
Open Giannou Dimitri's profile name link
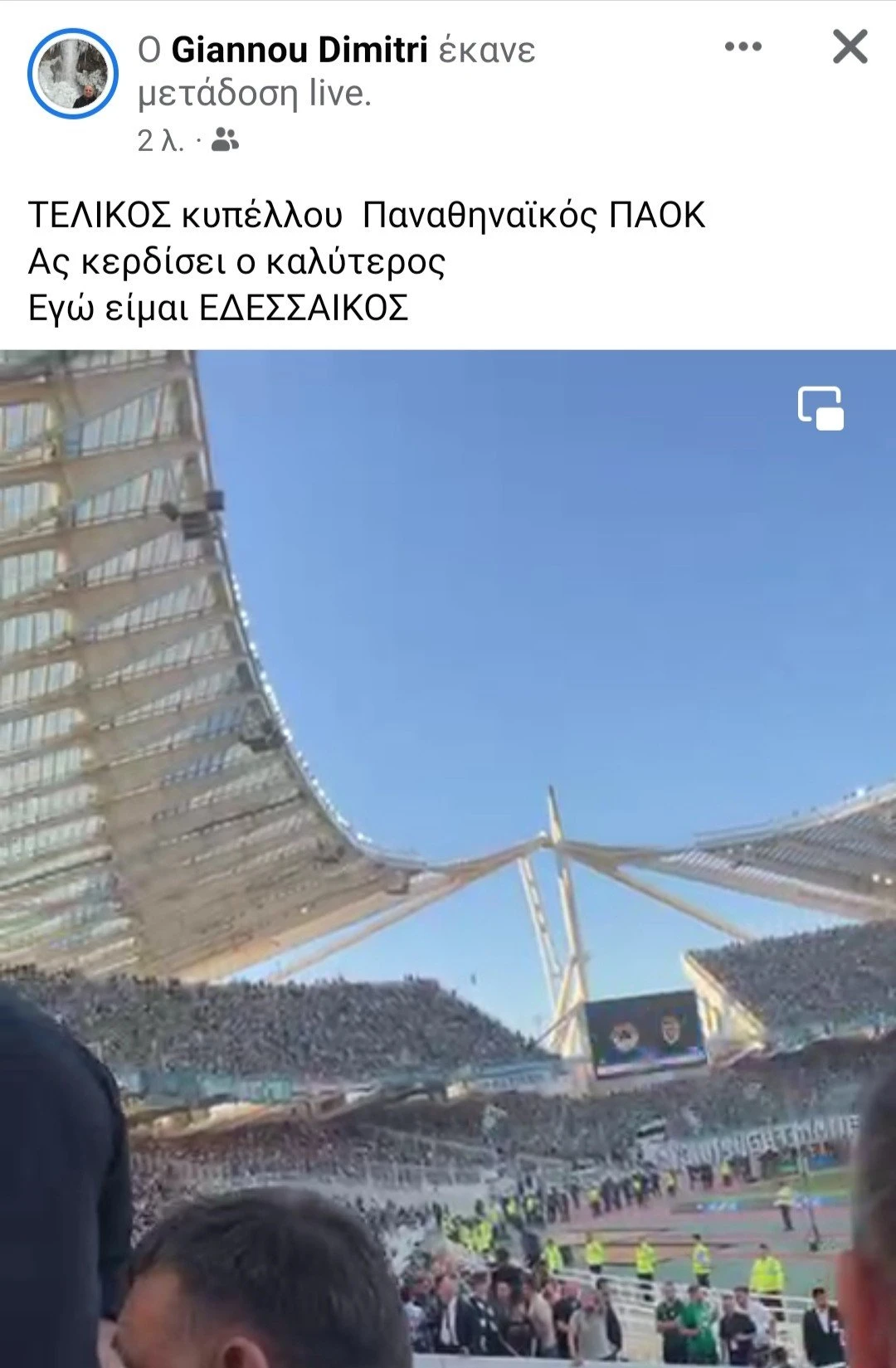coord(299,50)
